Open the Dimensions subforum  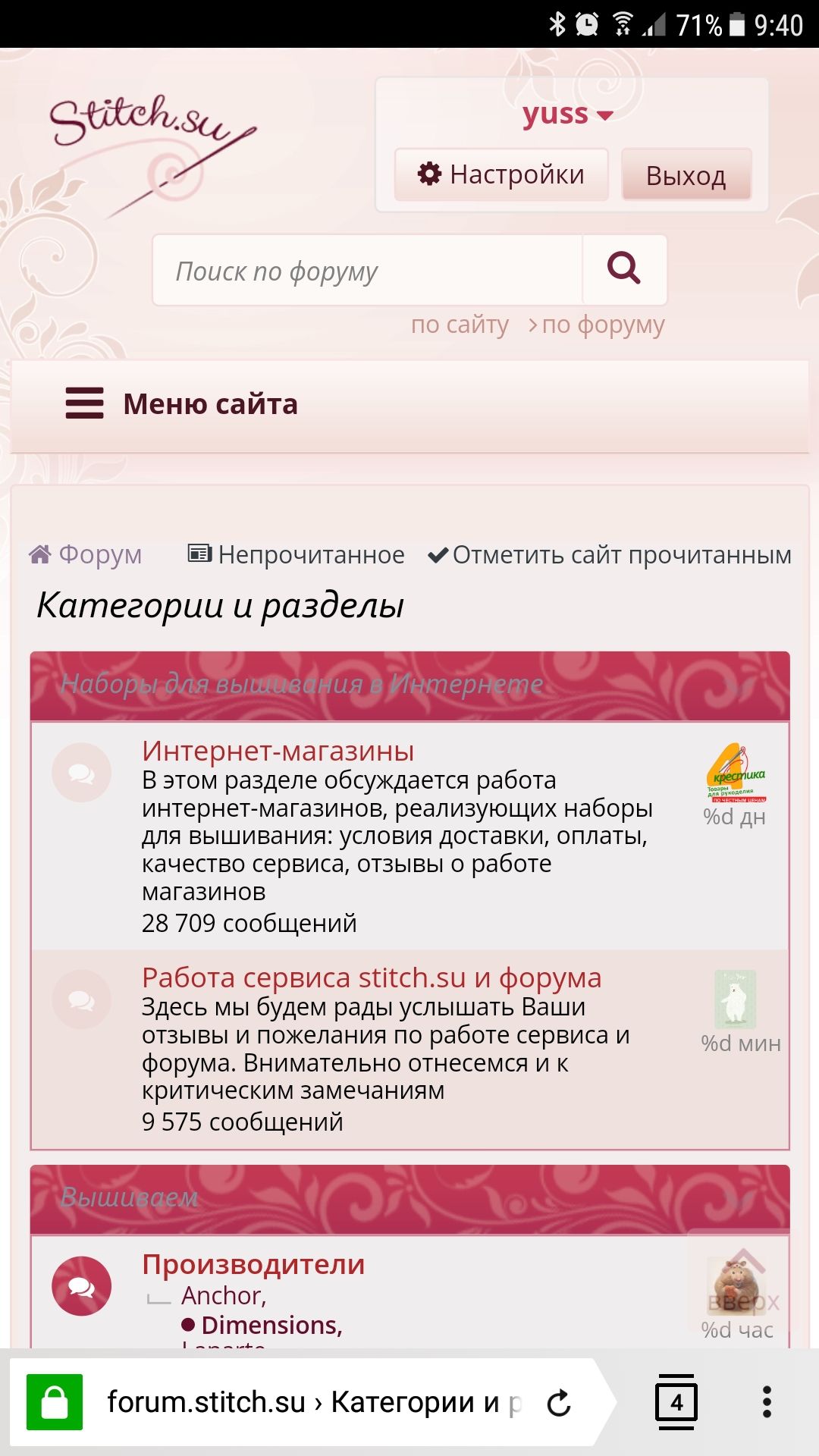pyautogui.click(x=271, y=1325)
